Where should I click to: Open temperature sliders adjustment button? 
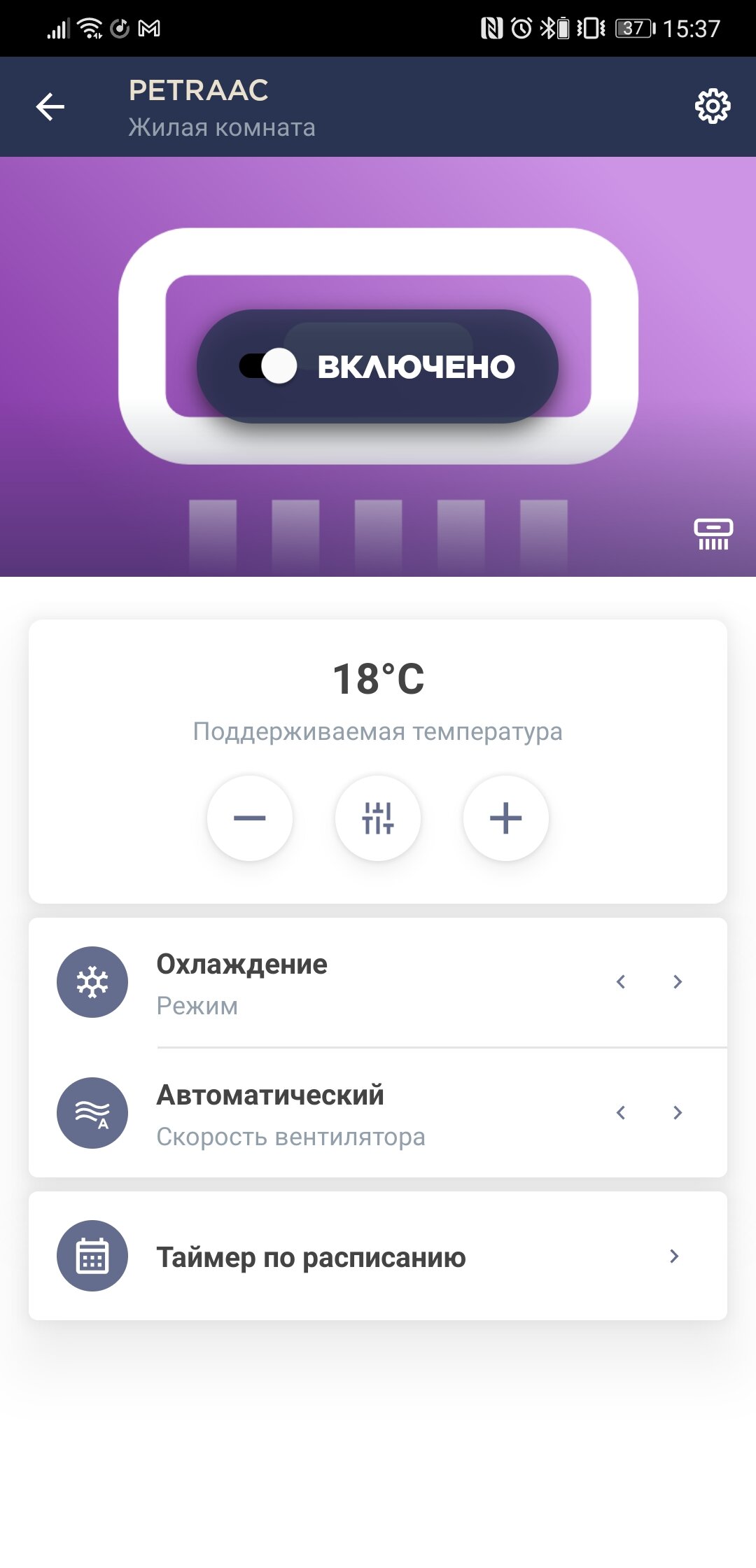point(378,818)
